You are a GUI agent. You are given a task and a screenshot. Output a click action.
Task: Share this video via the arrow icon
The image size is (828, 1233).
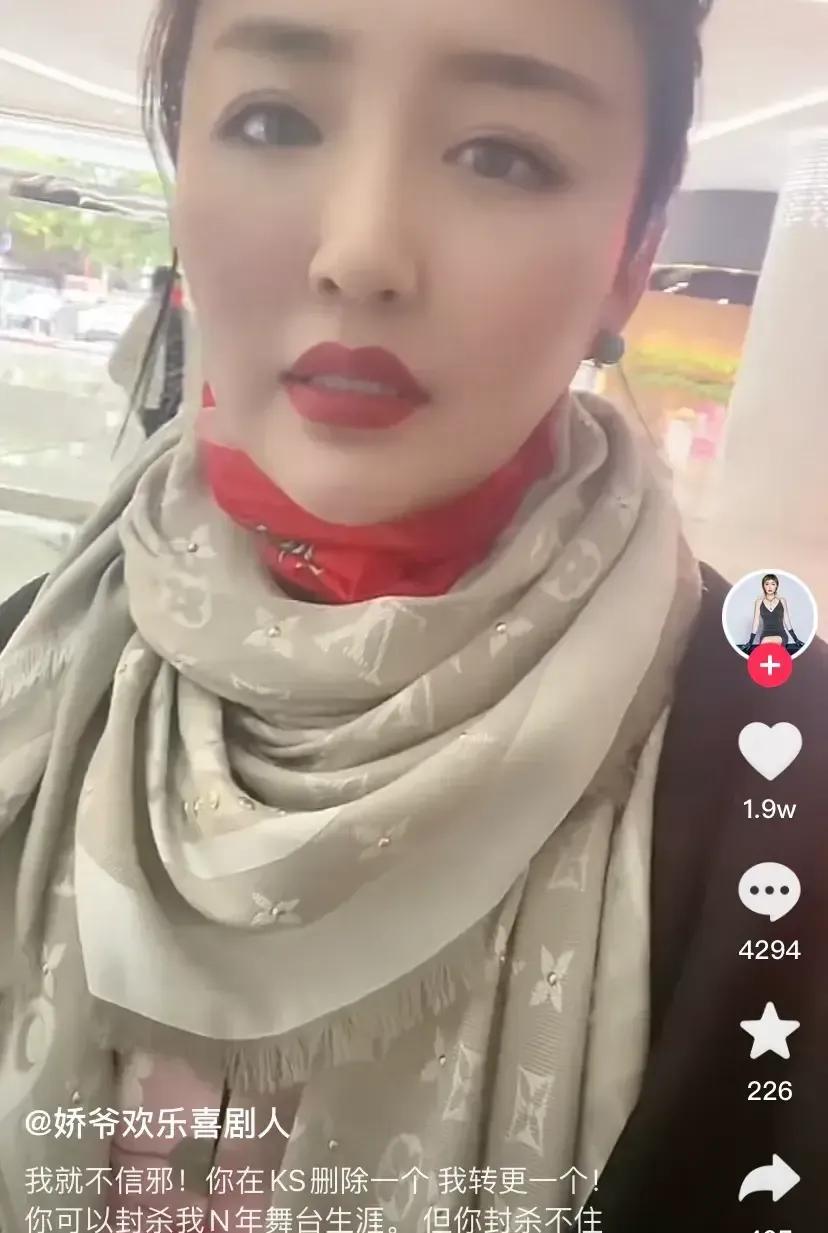(769, 1179)
